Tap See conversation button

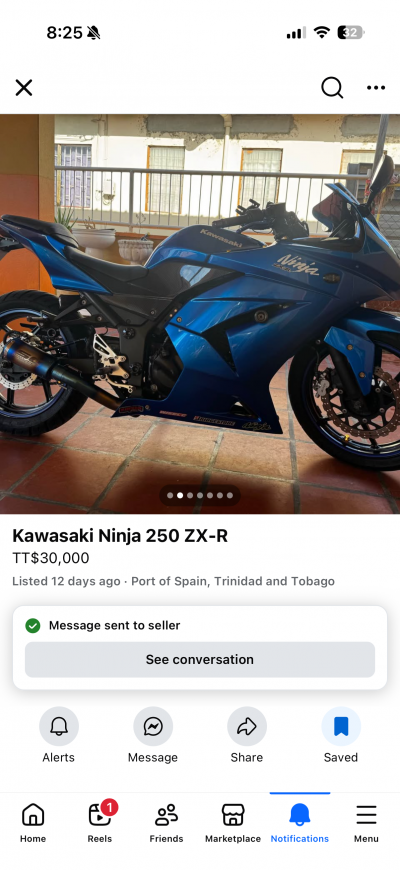coord(200,659)
